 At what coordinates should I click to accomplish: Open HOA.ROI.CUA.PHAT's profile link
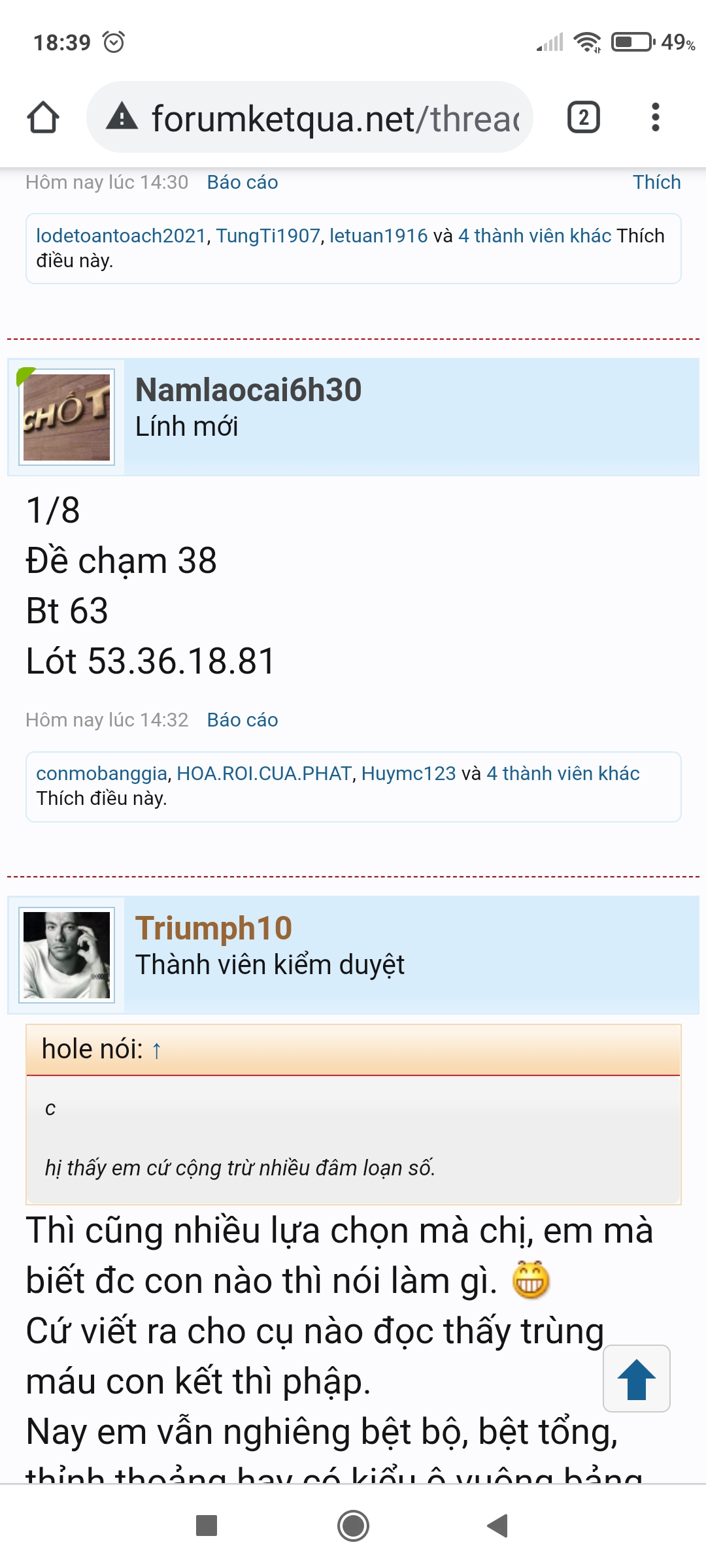pos(265,774)
